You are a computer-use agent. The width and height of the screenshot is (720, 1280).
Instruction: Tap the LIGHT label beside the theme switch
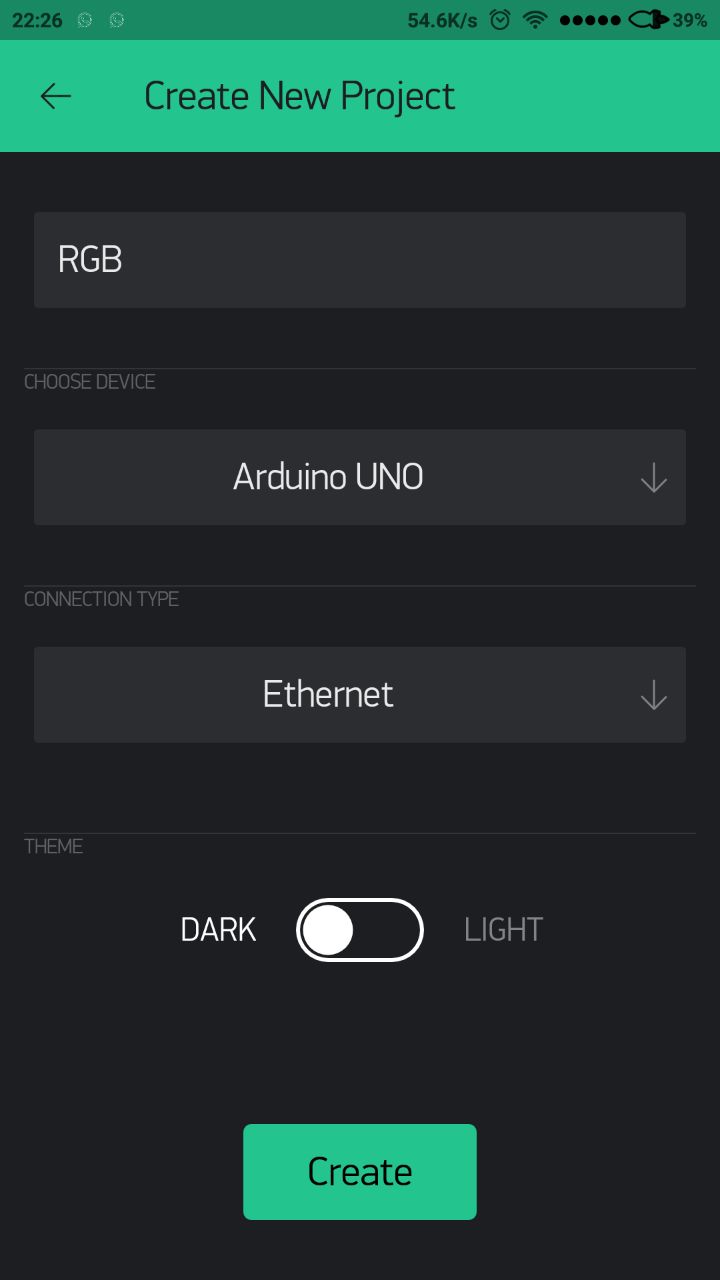pyautogui.click(x=502, y=929)
